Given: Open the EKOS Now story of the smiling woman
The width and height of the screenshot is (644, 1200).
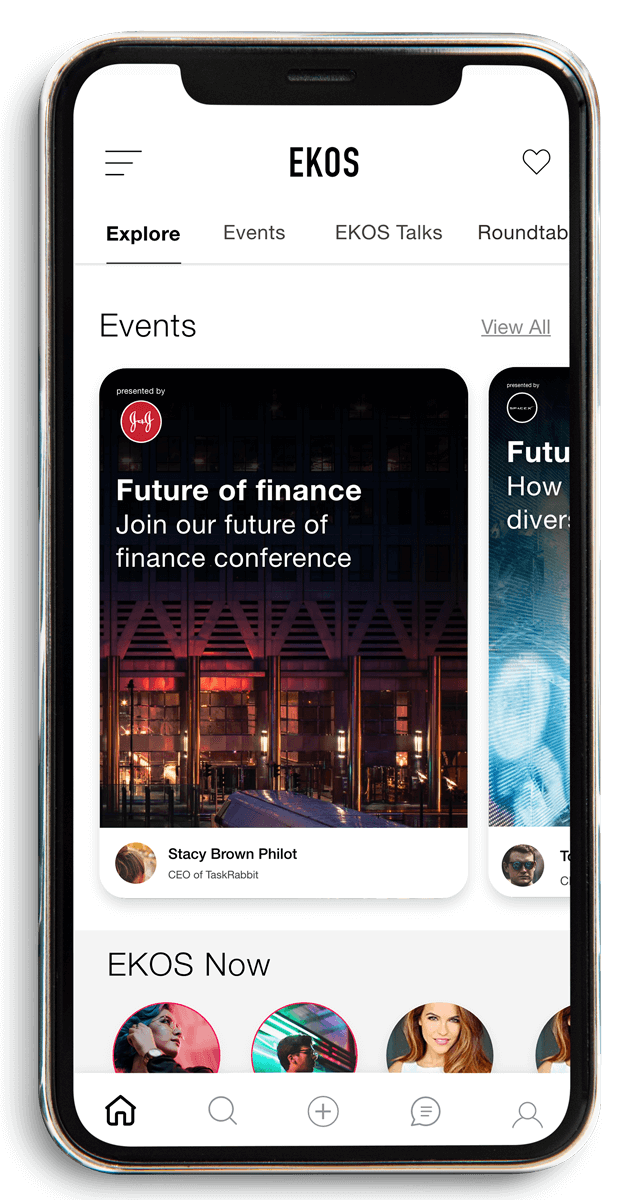Looking at the screenshot, I should pyautogui.click(x=440, y=1040).
